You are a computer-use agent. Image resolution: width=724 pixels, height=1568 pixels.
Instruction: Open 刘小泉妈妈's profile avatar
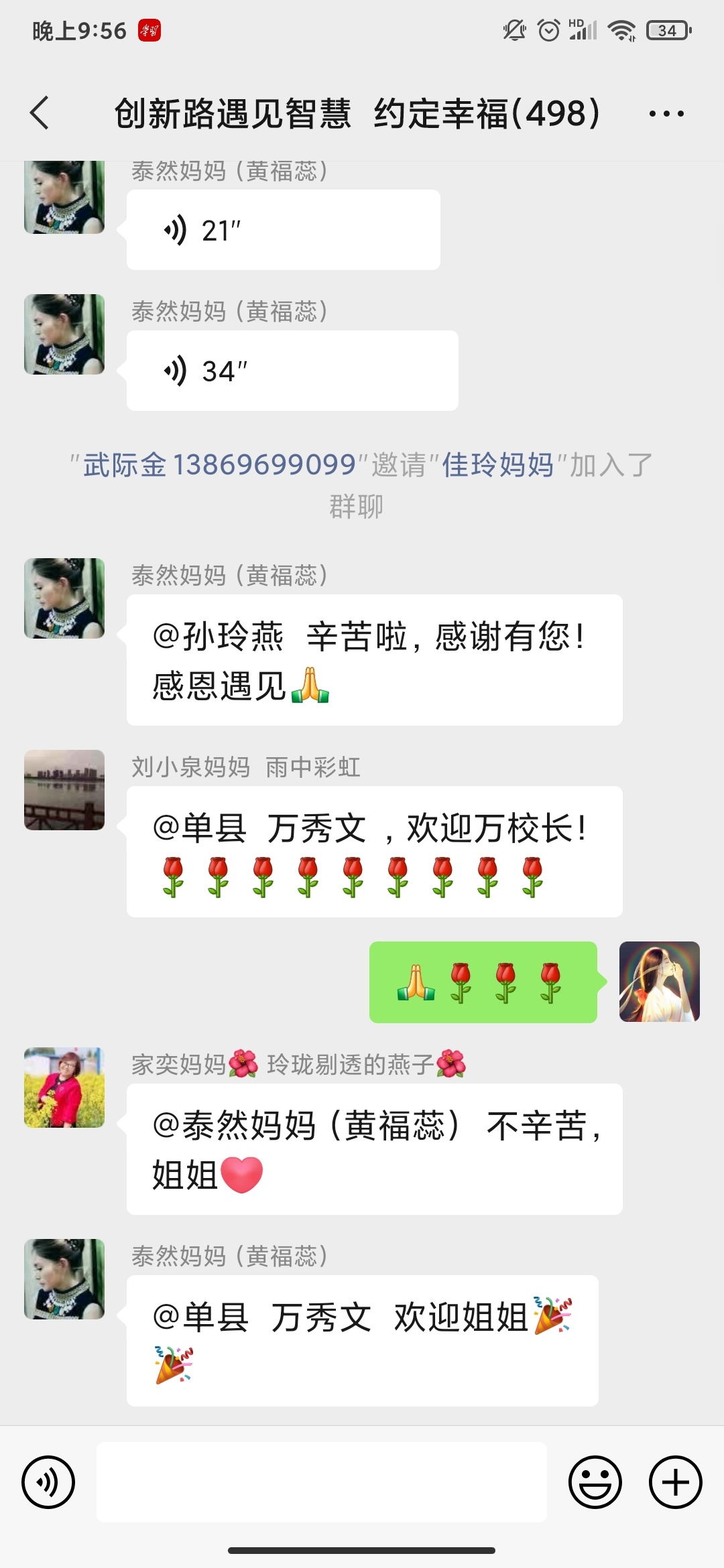coord(64,791)
